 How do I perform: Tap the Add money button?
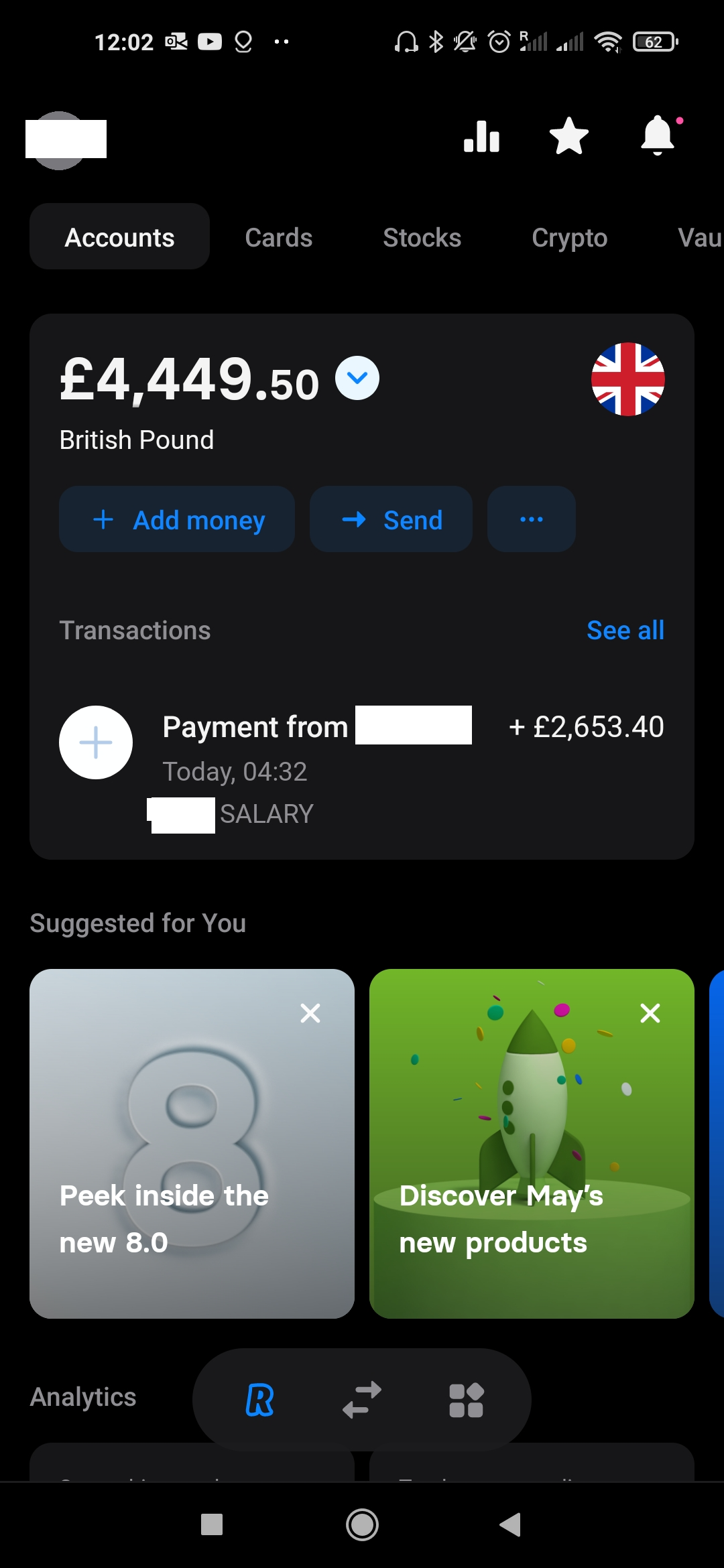[177, 520]
